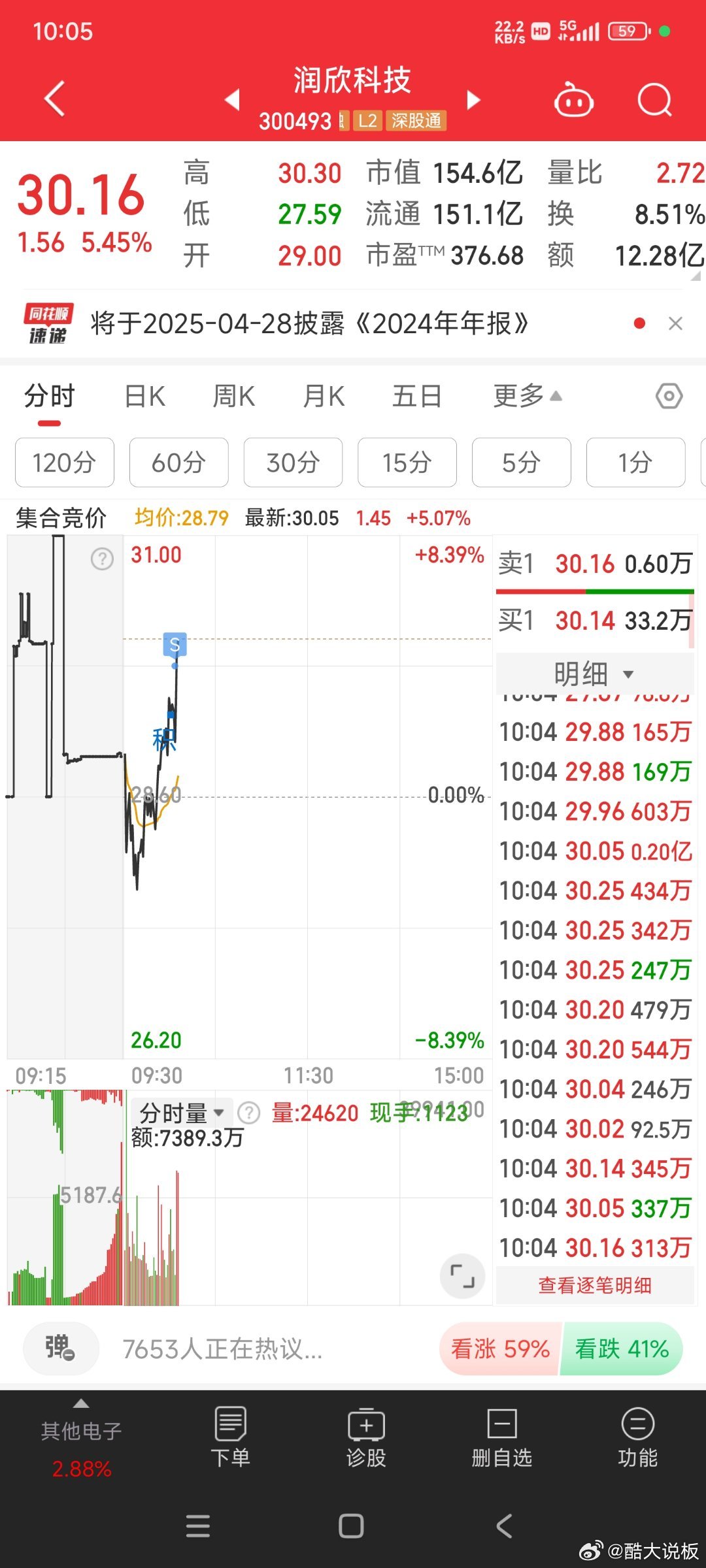Screen dimensions: 706x1568
Task: Open the robot assistant icon
Action: click(x=573, y=101)
